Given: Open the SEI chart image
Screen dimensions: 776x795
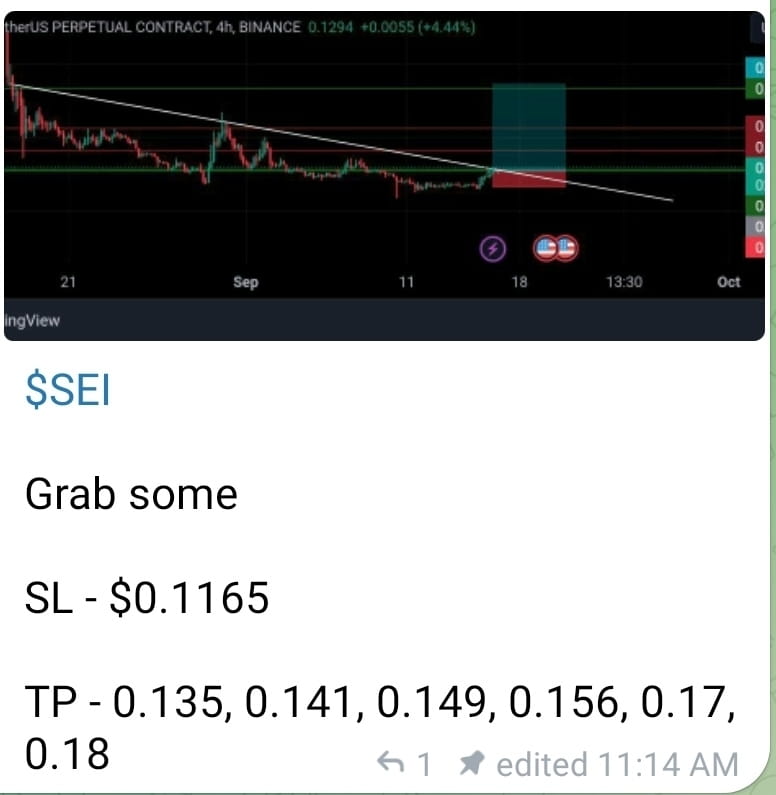Looking at the screenshot, I should point(384,175).
